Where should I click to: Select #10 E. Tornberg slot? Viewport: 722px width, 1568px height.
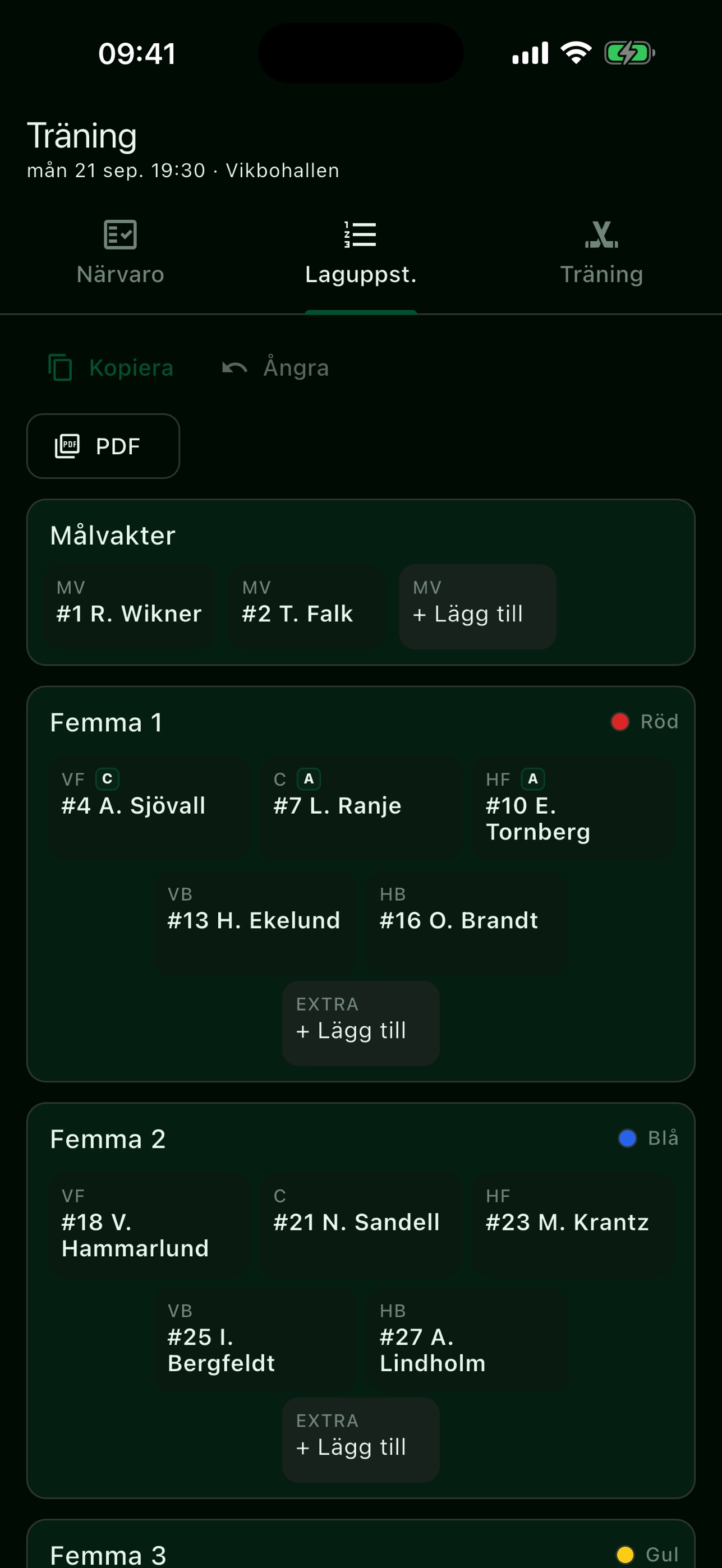point(573,808)
